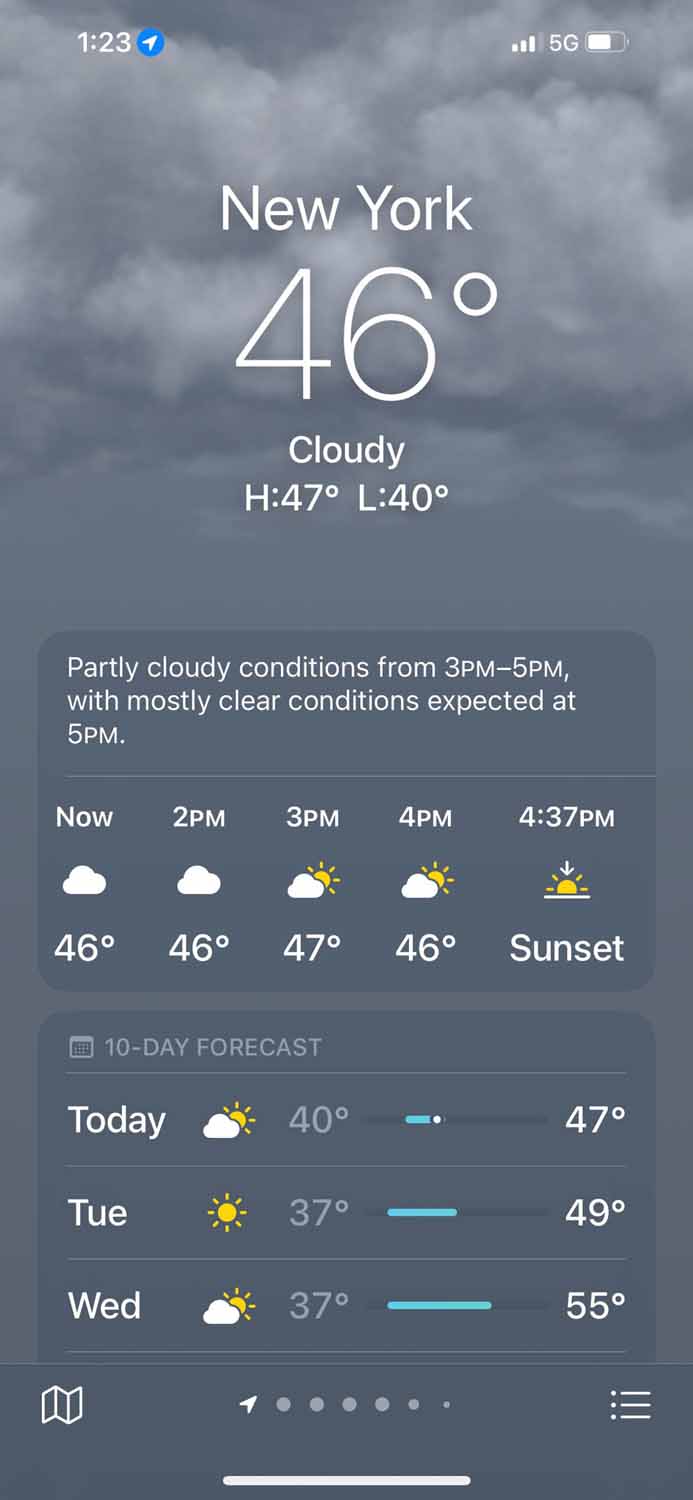Viewport: 693px width, 1500px height.
Task: Open Tue forecast row
Action: pyautogui.click(x=346, y=1213)
